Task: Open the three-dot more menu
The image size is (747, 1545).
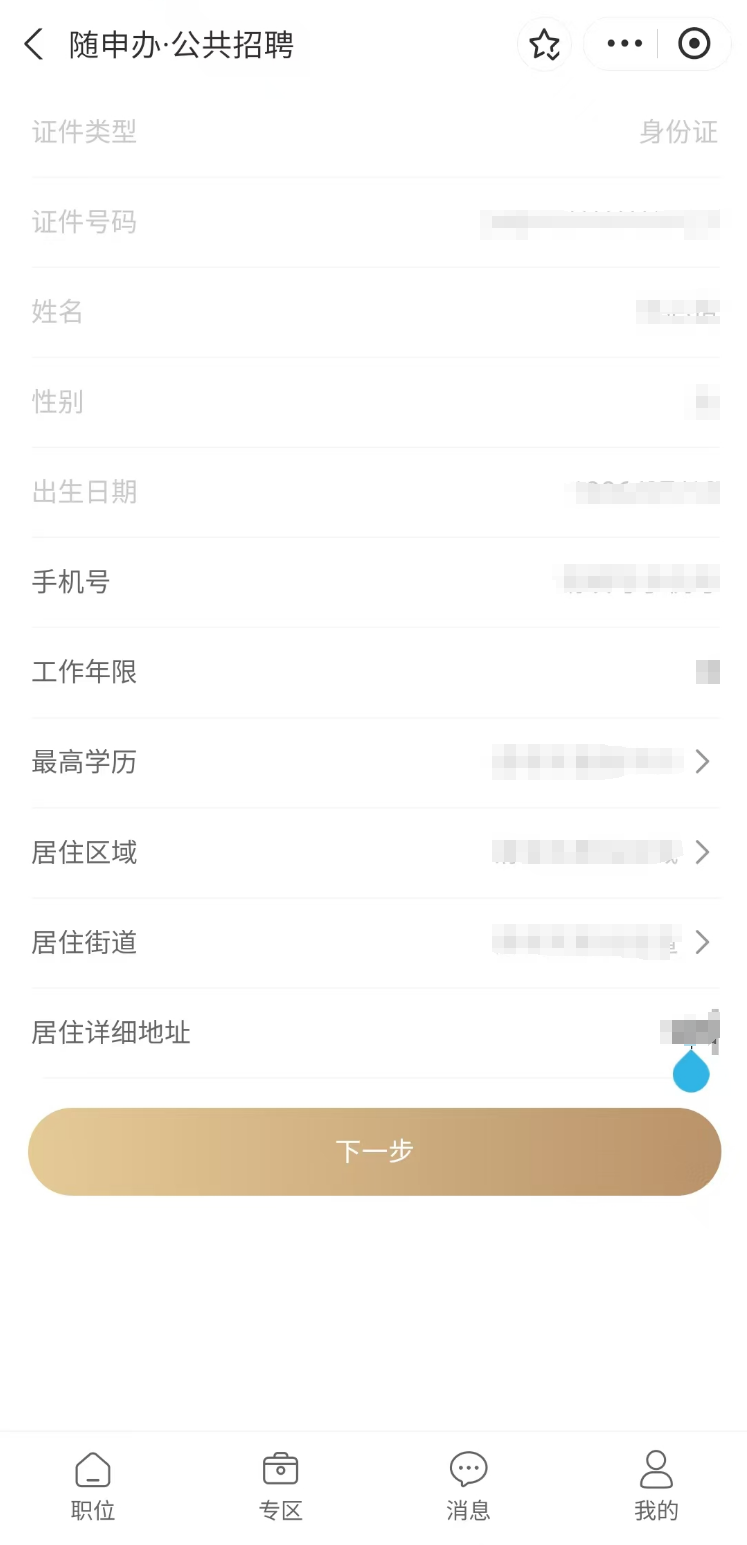Action: (x=624, y=44)
